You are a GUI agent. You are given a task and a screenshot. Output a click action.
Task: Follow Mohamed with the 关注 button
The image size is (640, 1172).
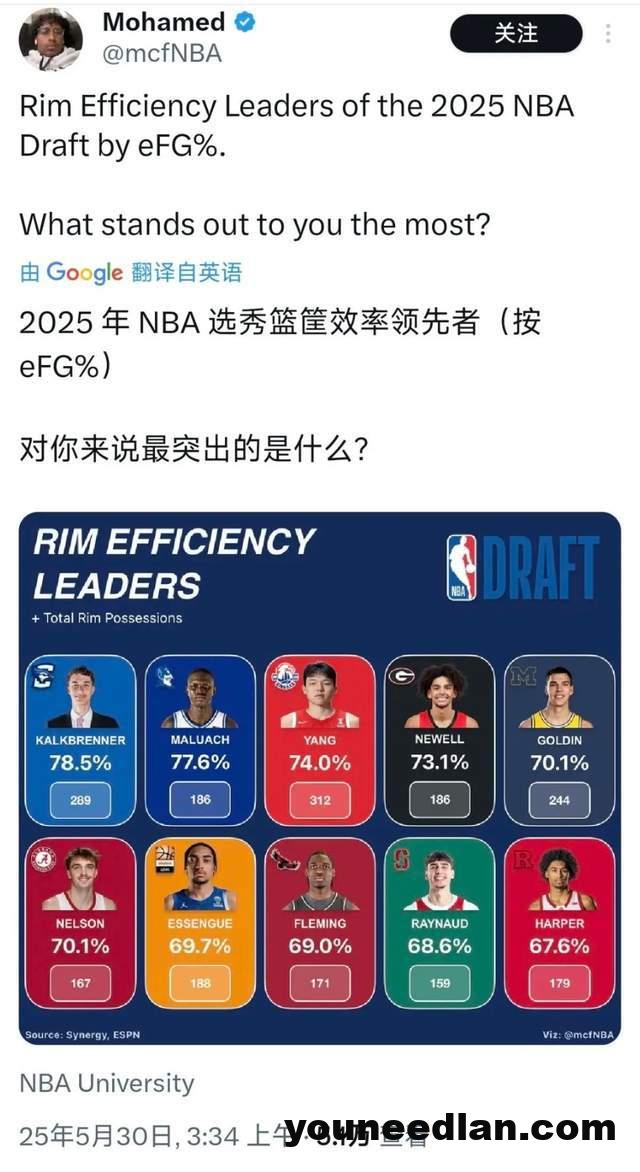tap(516, 34)
